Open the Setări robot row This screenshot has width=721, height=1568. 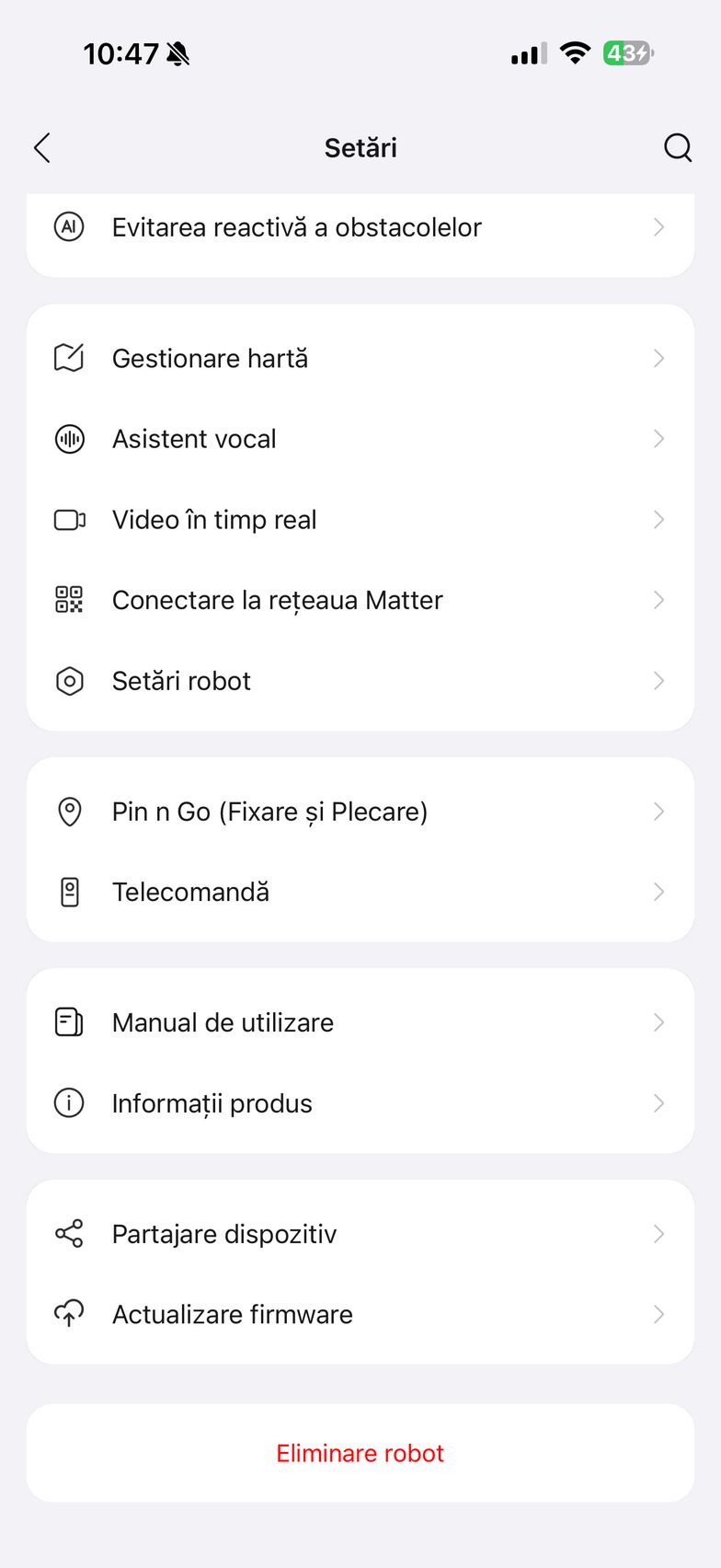coord(359,681)
